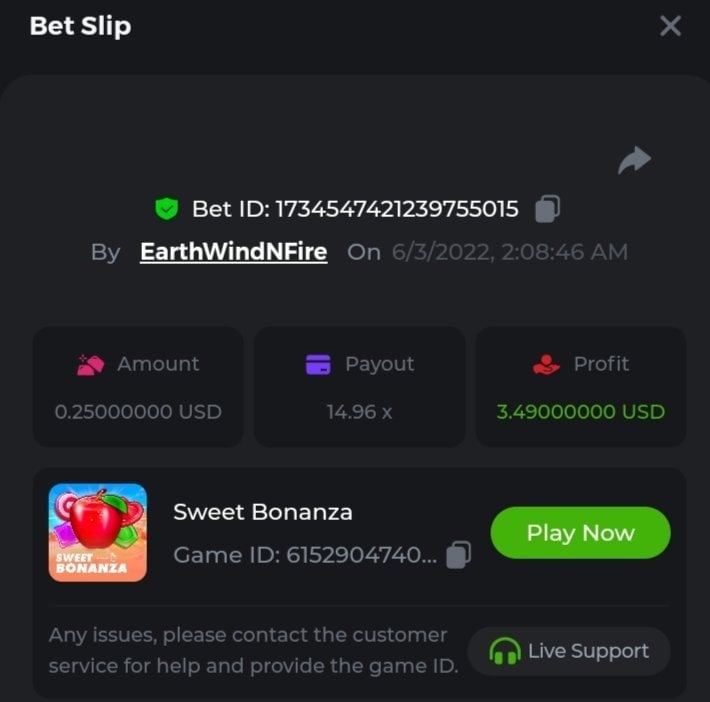This screenshot has height=702, width=710.
Task: Contact Live Support
Action: point(569,651)
